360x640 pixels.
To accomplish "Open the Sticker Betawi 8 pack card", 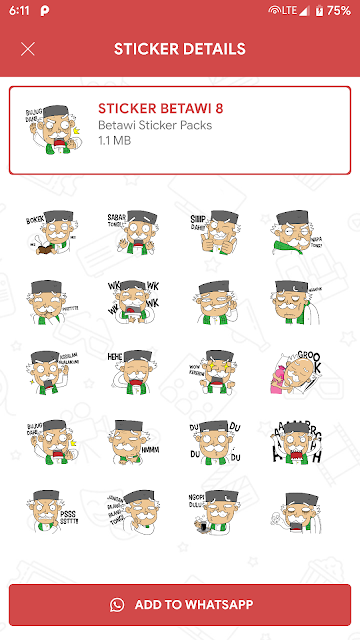I will (180, 130).
